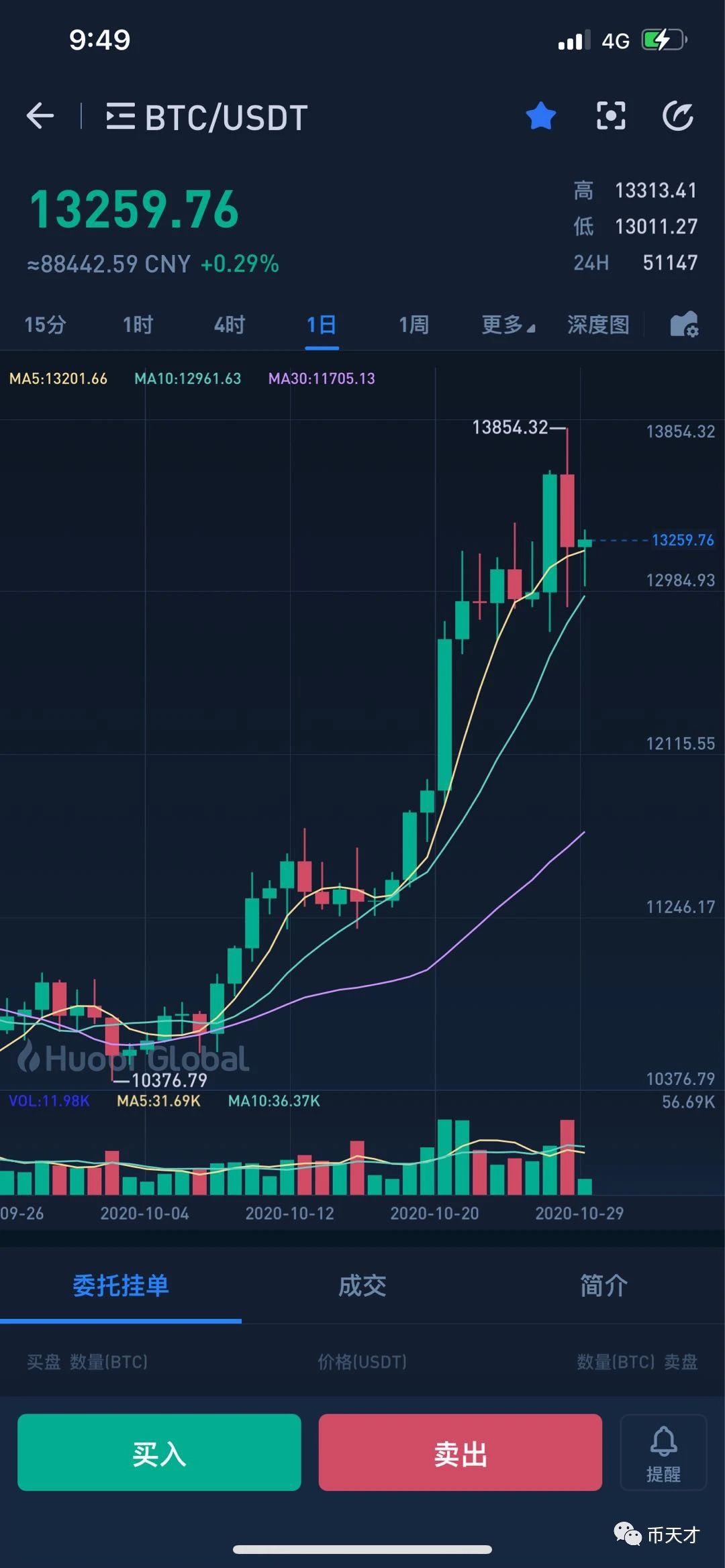Image resolution: width=725 pixels, height=1568 pixels.
Task: Tap the red 卖出 sell button
Action: [461, 1452]
